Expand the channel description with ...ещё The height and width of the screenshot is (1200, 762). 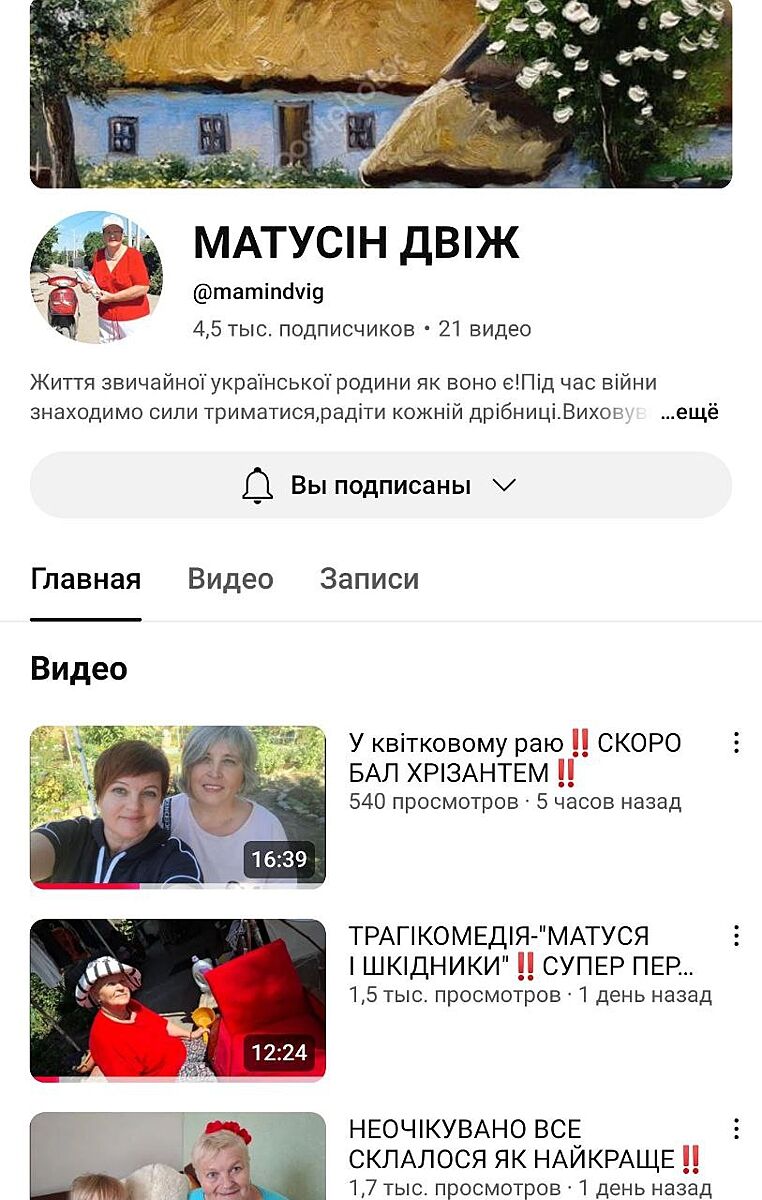(x=689, y=412)
